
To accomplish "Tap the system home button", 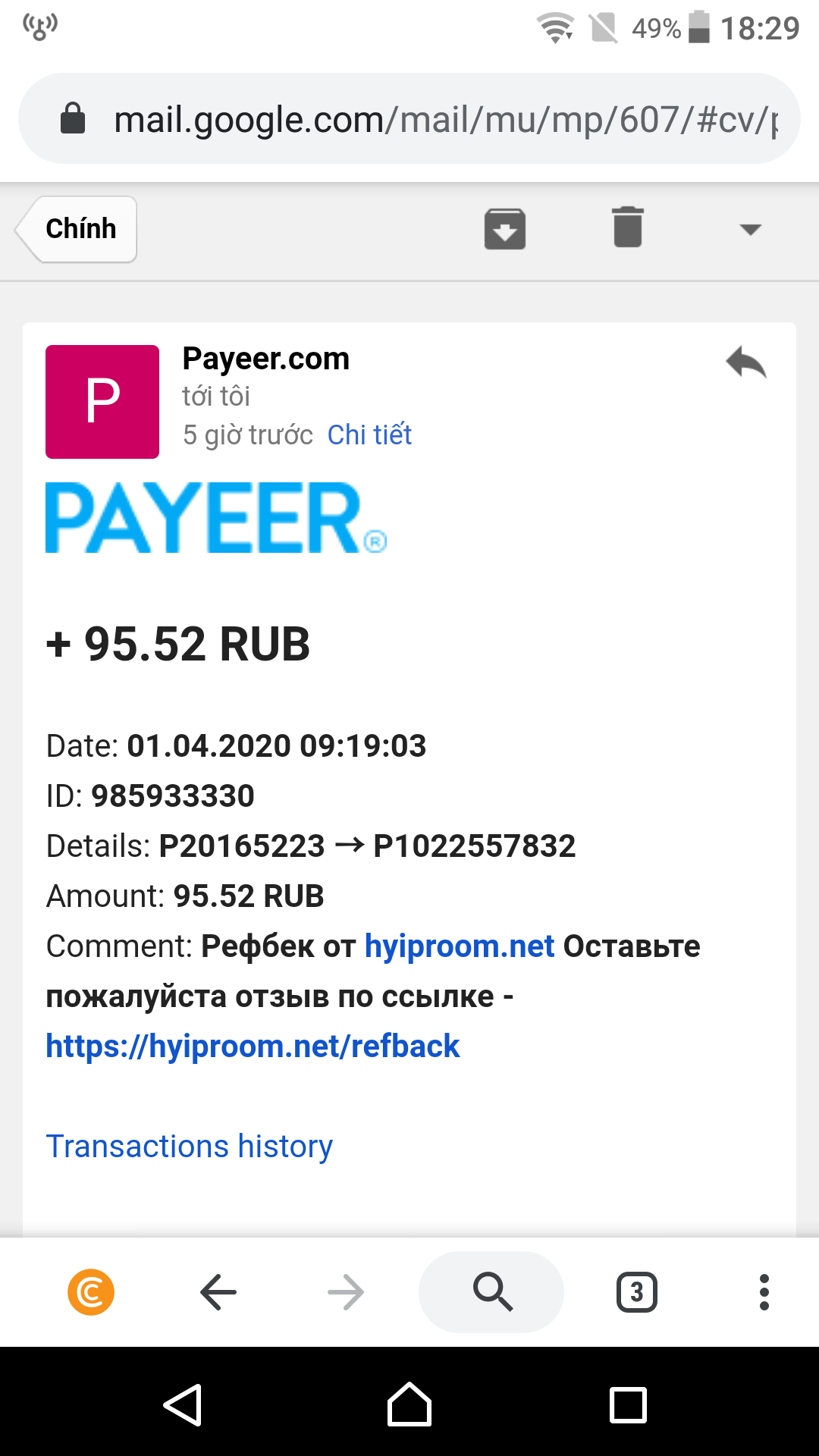I will coord(409,1404).
